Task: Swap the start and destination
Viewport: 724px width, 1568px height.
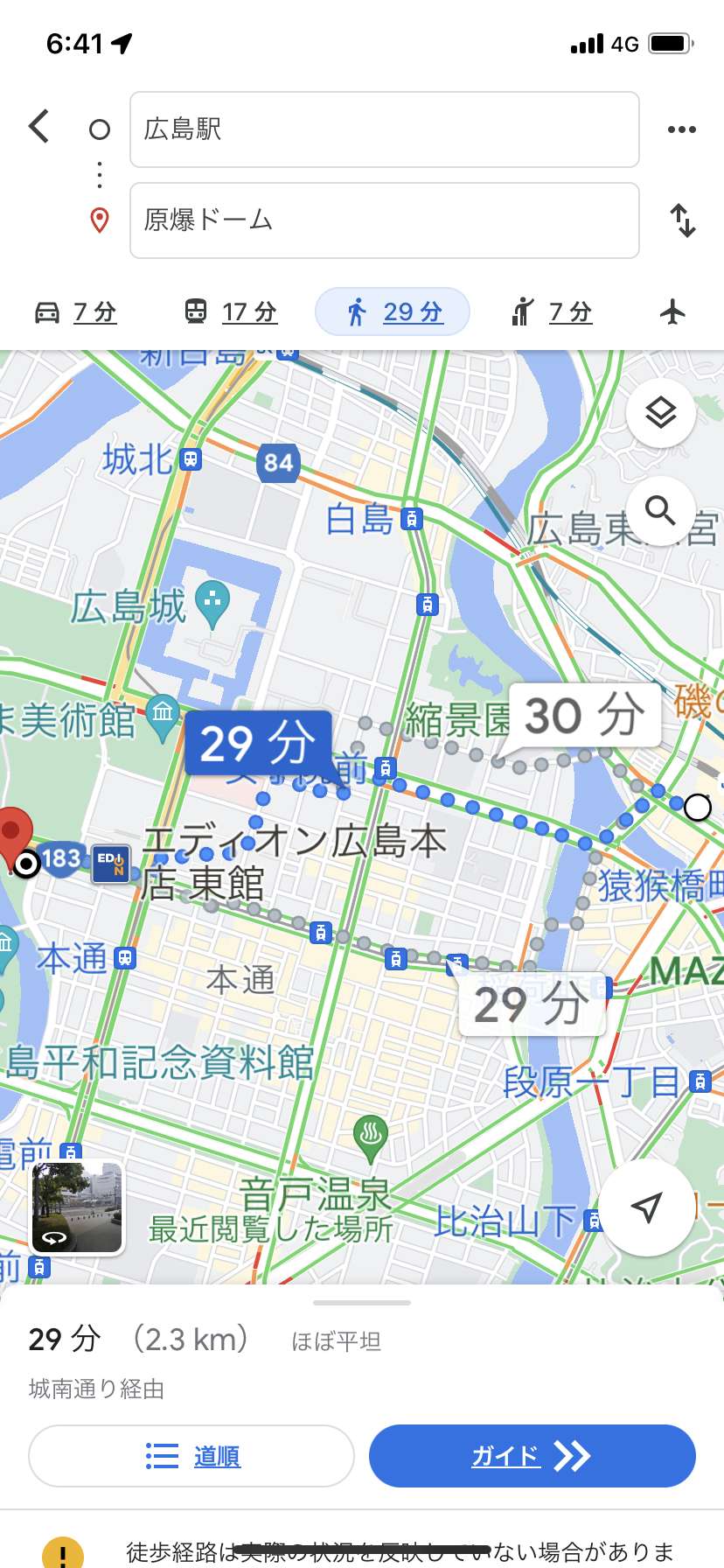Action: [x=683, y=220]
